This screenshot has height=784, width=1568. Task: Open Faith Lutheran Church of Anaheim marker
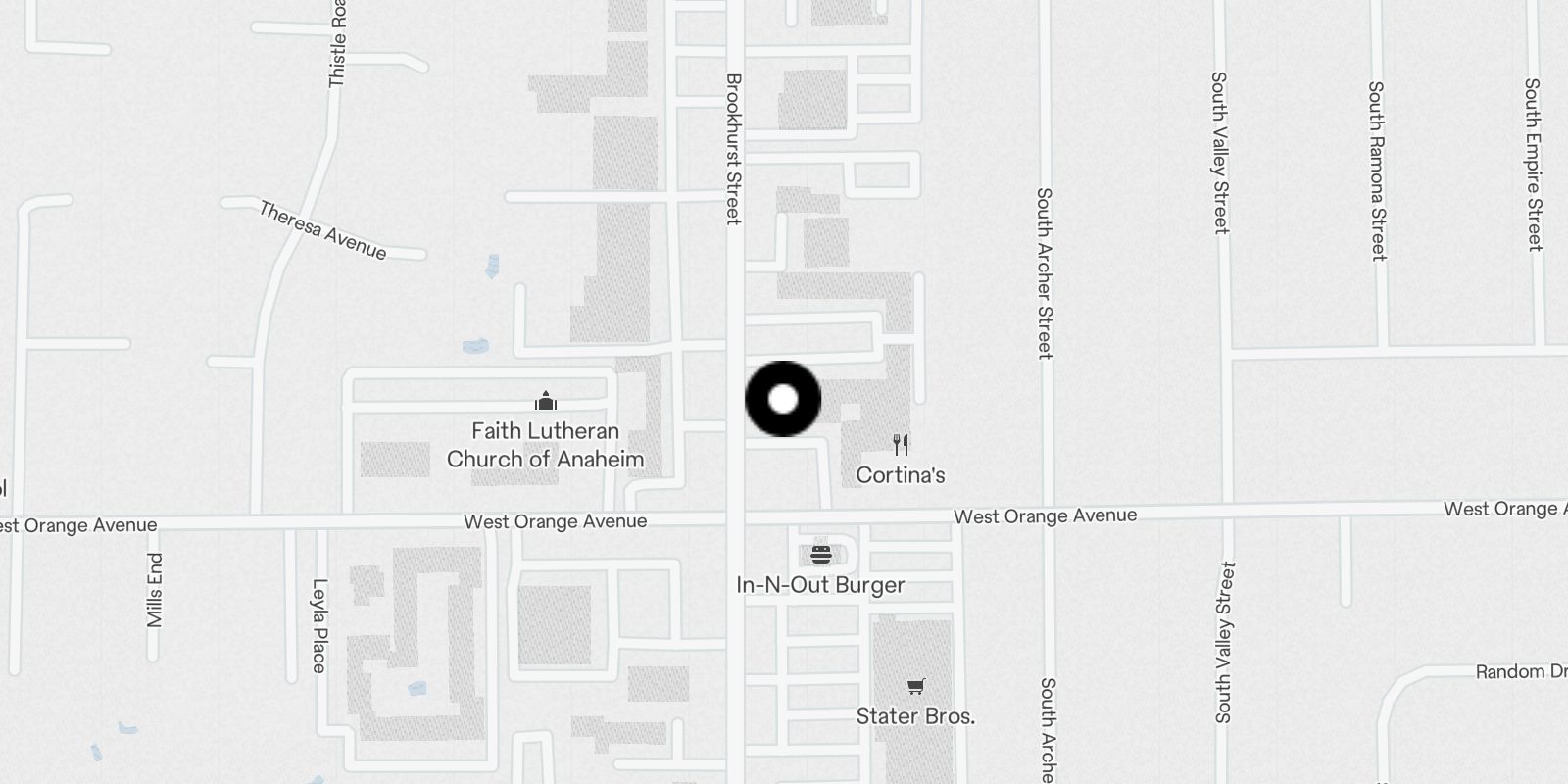546,401
